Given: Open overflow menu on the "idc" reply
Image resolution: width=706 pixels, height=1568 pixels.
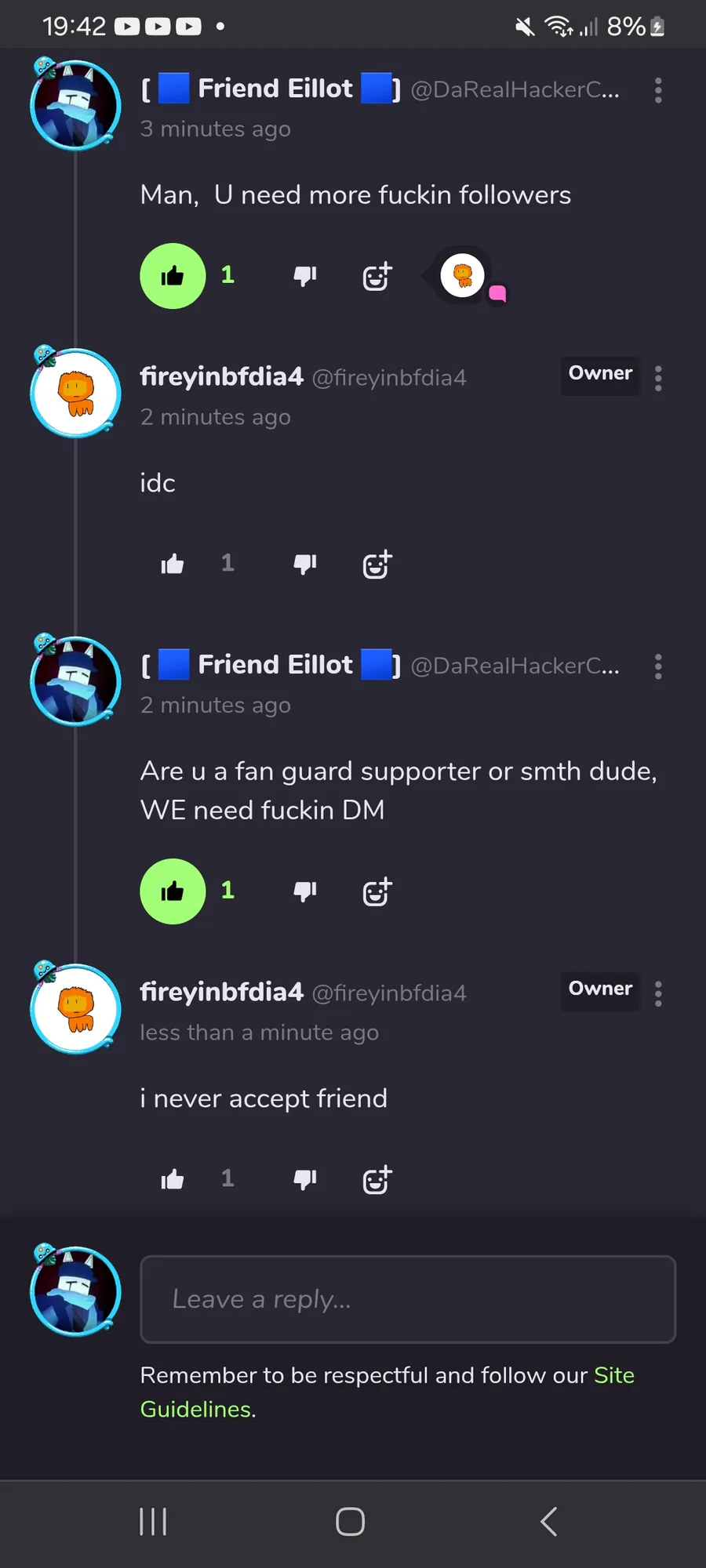Looking at the screenshot, I should pos(657,378).
